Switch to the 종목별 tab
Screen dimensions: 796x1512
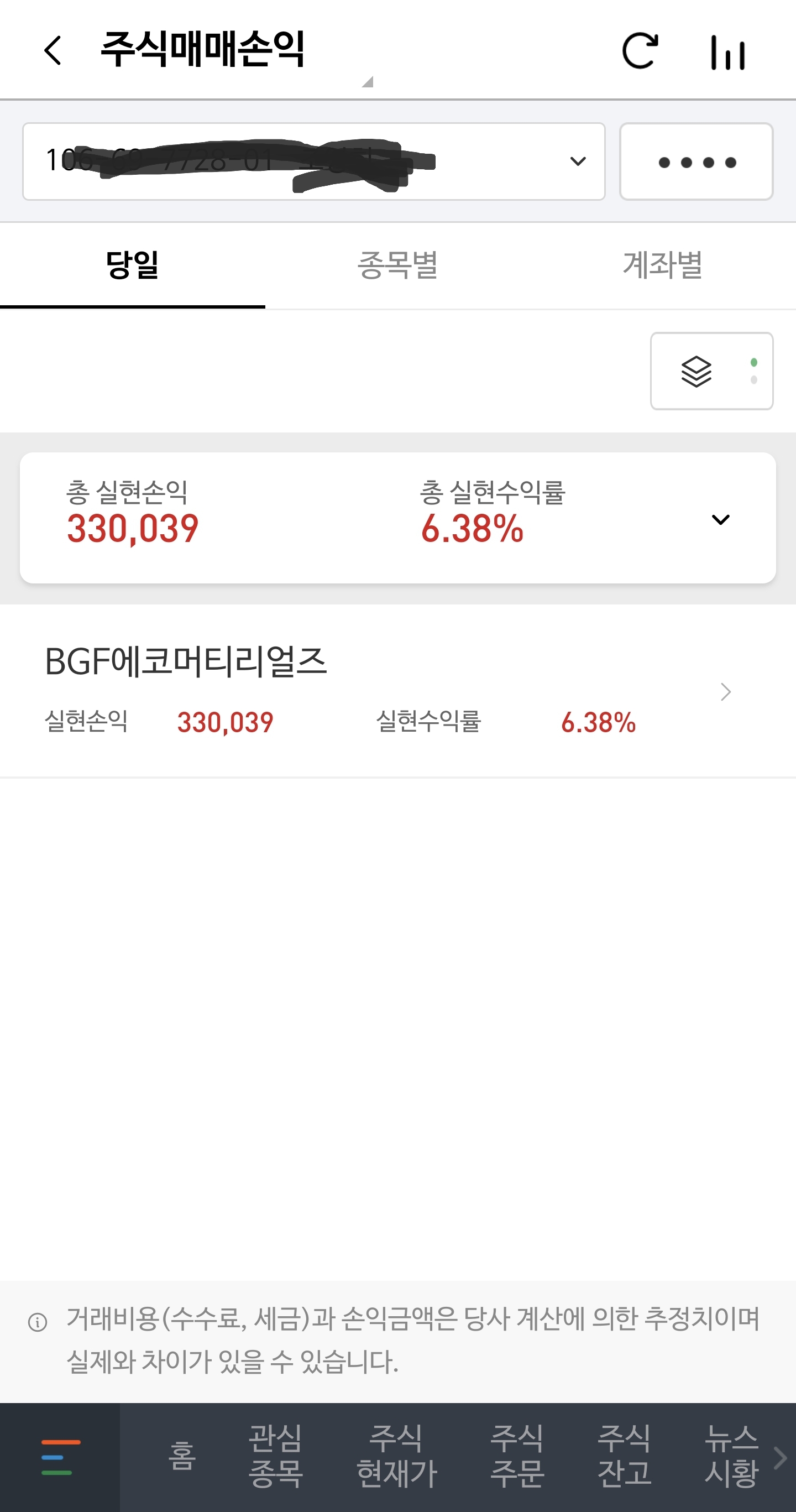[397, 265]
